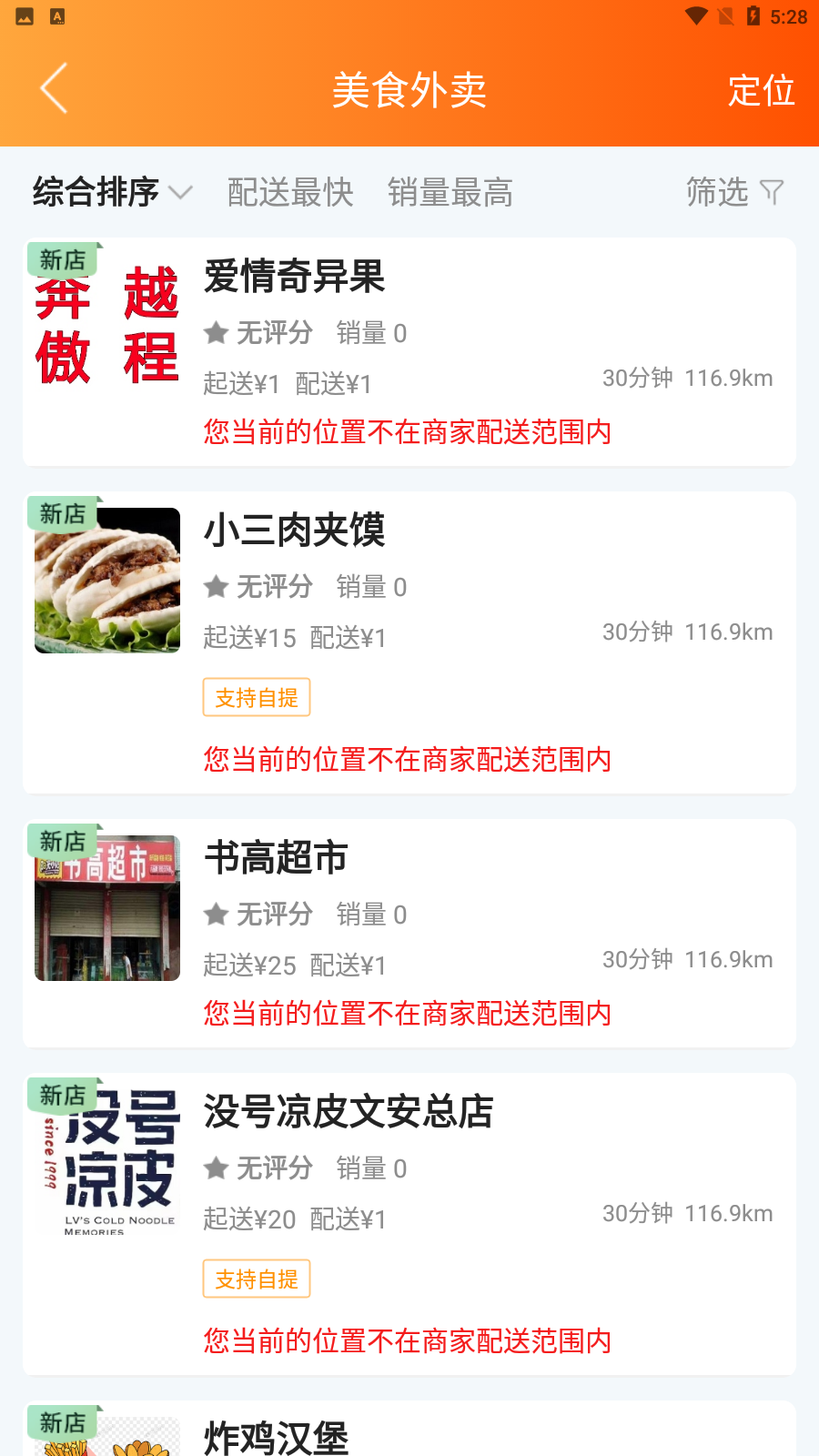Screen dimensions: 819x1456
Task: Open the 小三肉夹馍 food thumbnail image
Action: pyautogui.click(x=106, y=580)
